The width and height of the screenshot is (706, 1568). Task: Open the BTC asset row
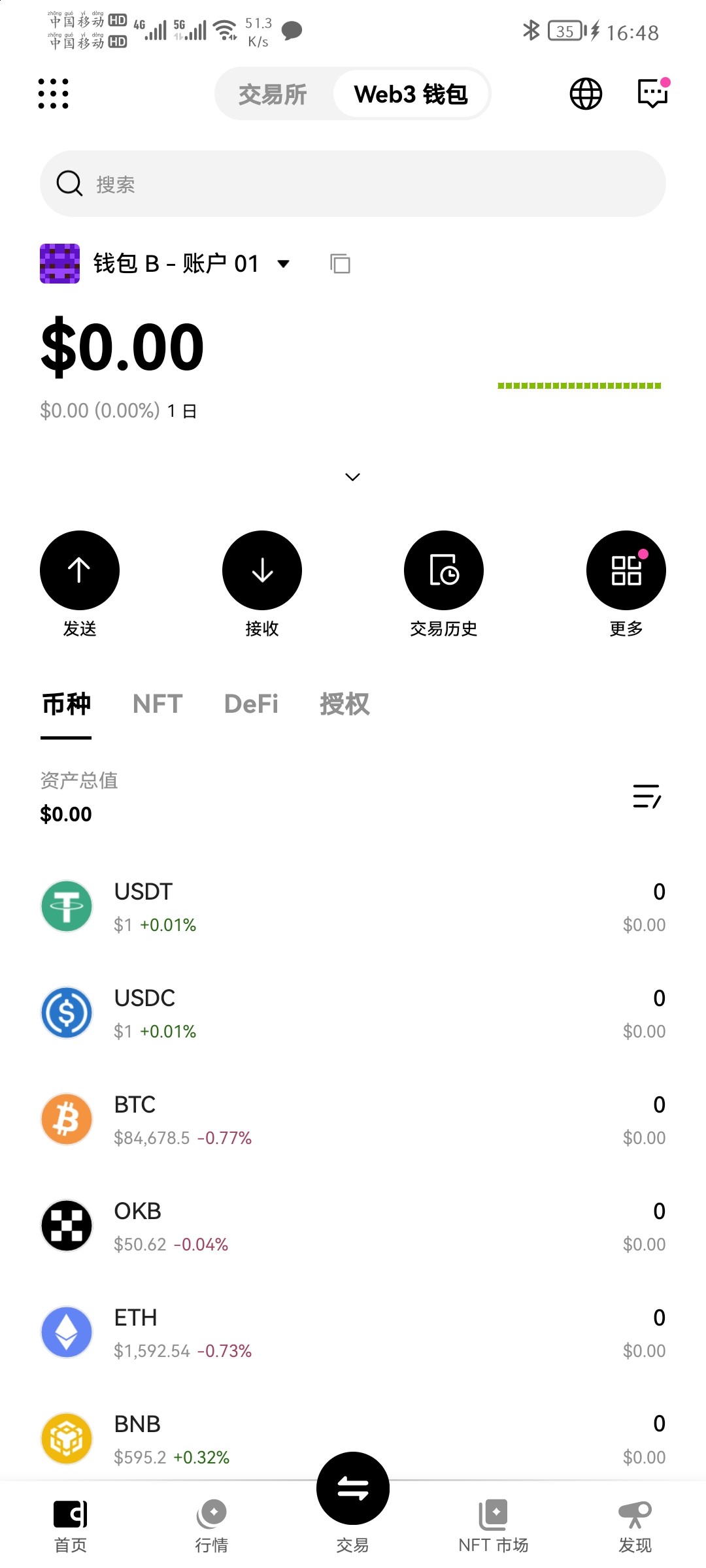click(x=353, y=1120)
